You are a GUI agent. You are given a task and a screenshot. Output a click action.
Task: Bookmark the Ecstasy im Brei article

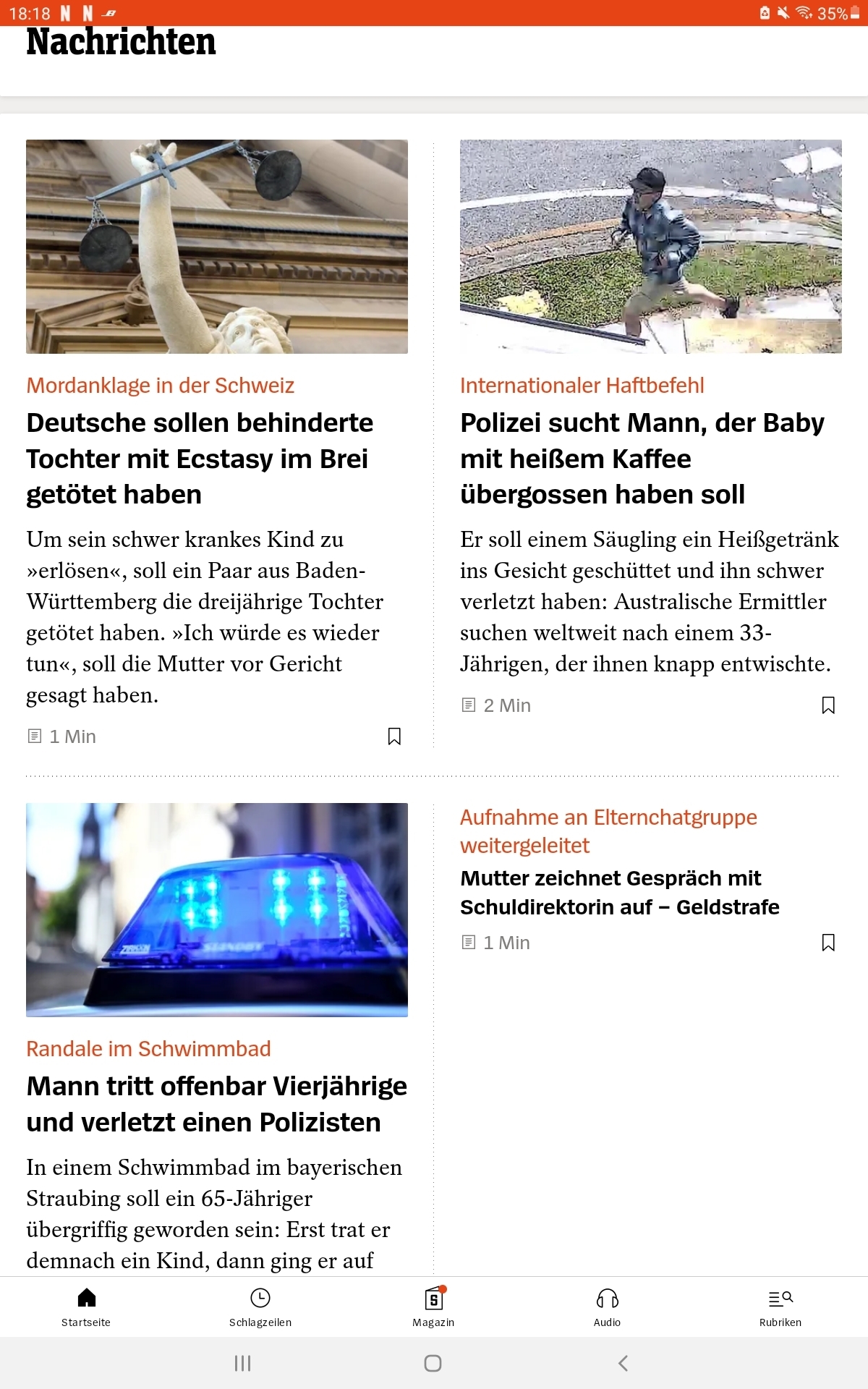394,736
